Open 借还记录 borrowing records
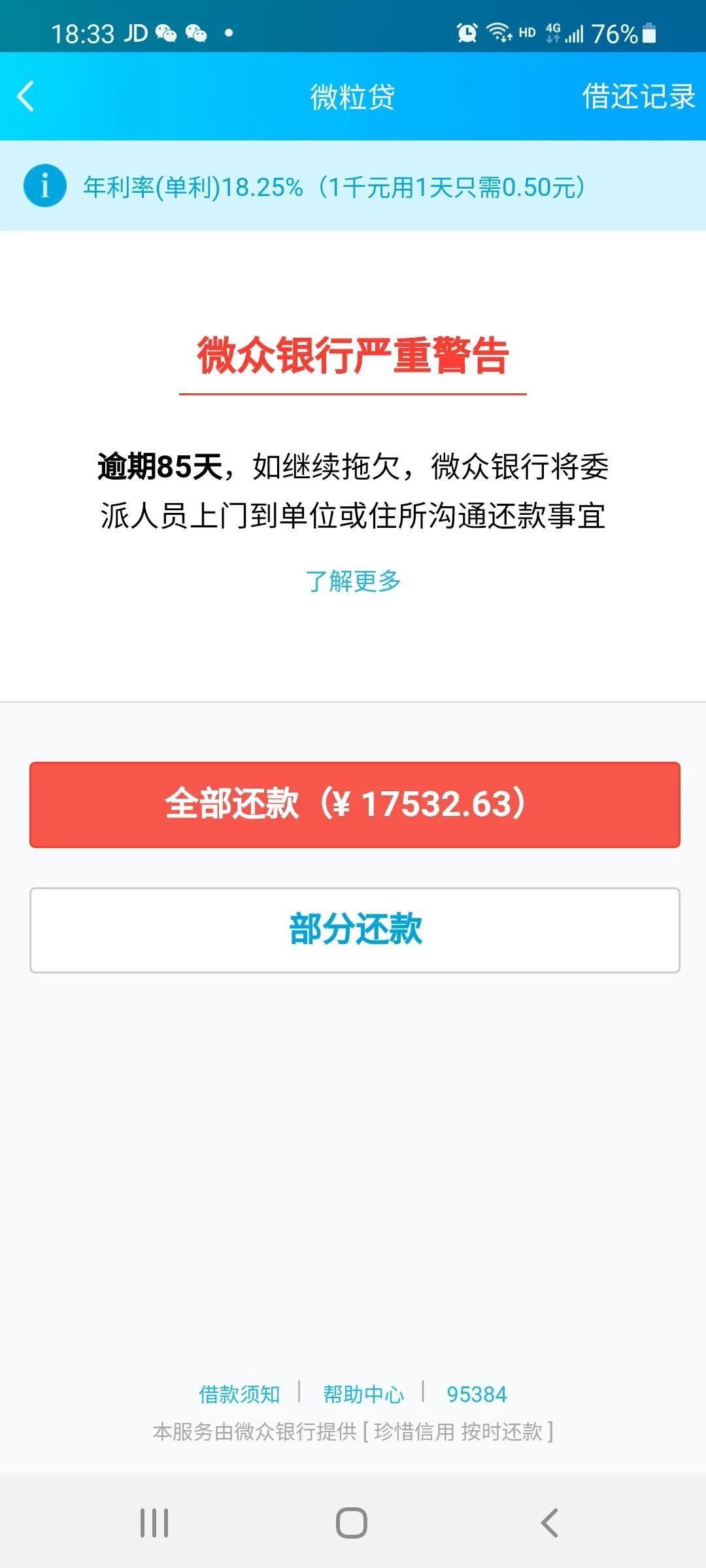Viewport: 706px width, 1568px height. pos(638,97)
